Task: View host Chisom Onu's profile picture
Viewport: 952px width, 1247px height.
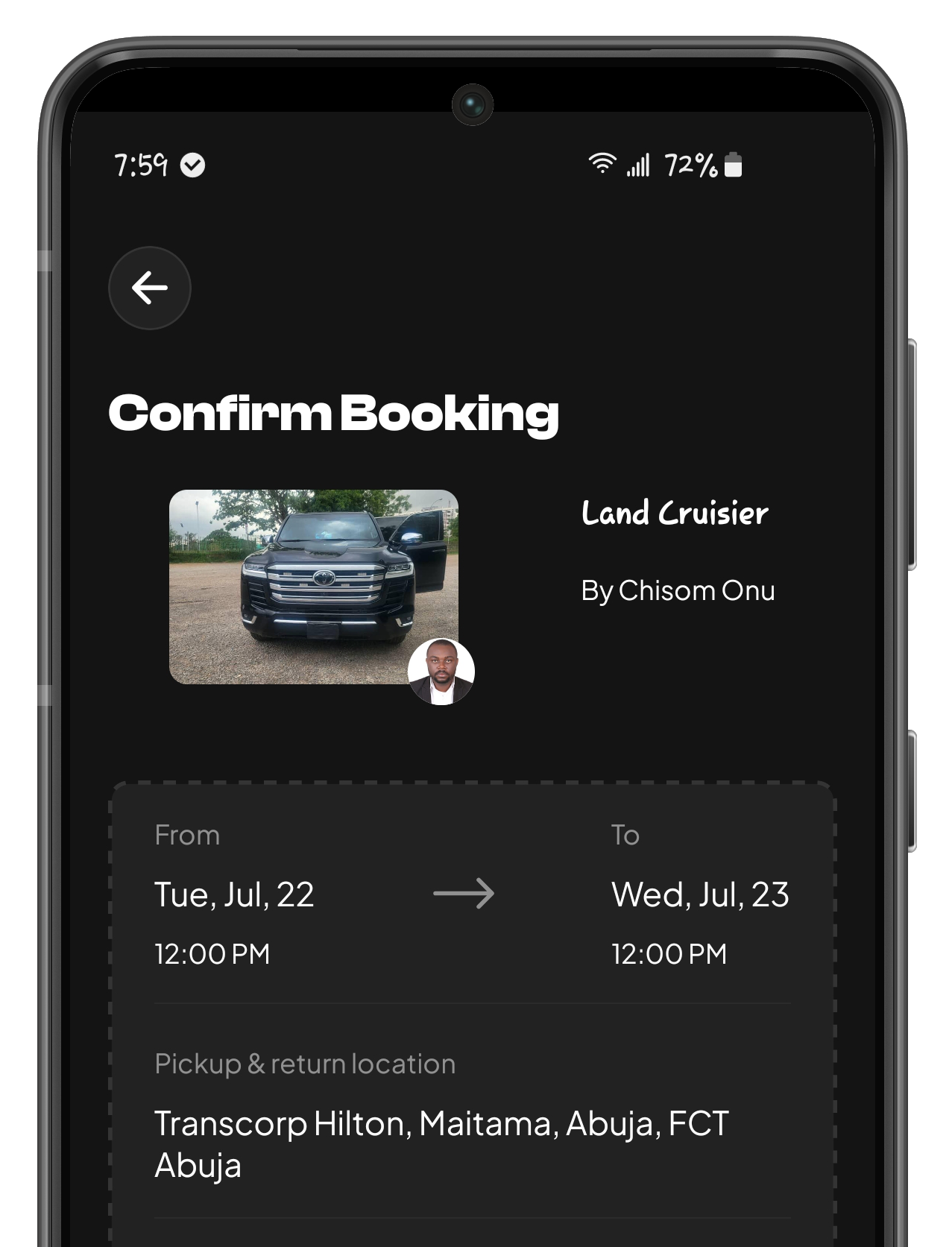Action: [441, 672]
